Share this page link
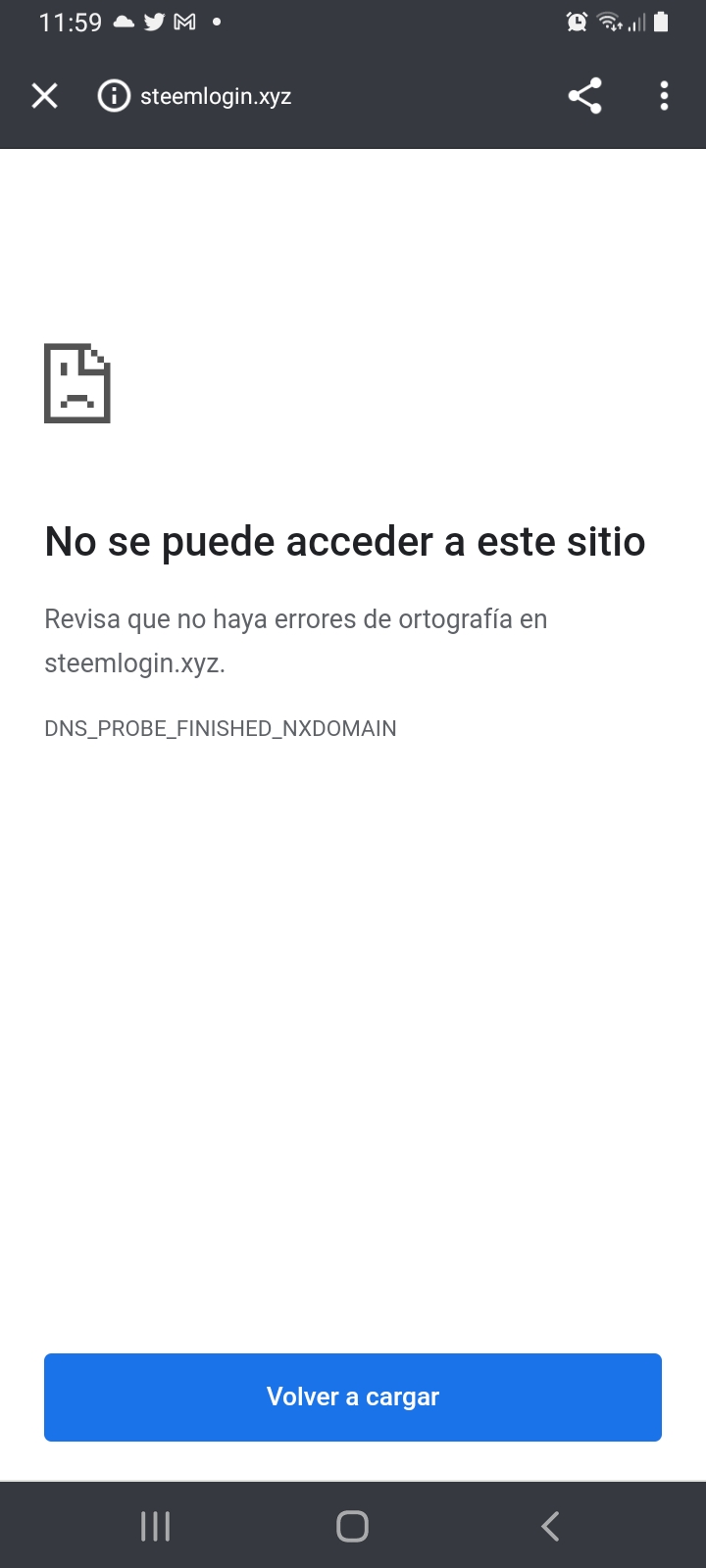 pos(585,96)
